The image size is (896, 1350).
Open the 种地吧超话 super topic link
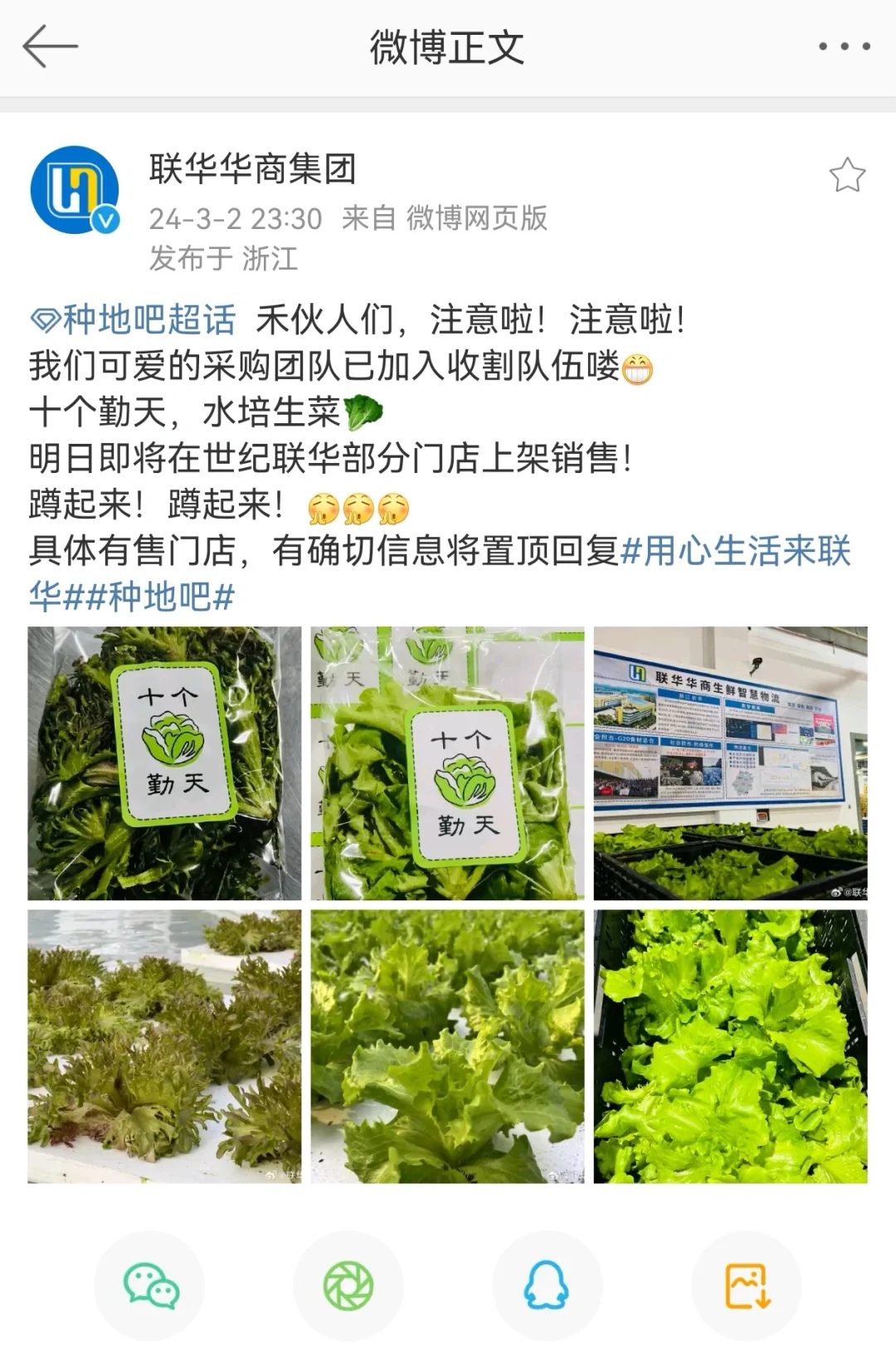click(x=134, y=320)
